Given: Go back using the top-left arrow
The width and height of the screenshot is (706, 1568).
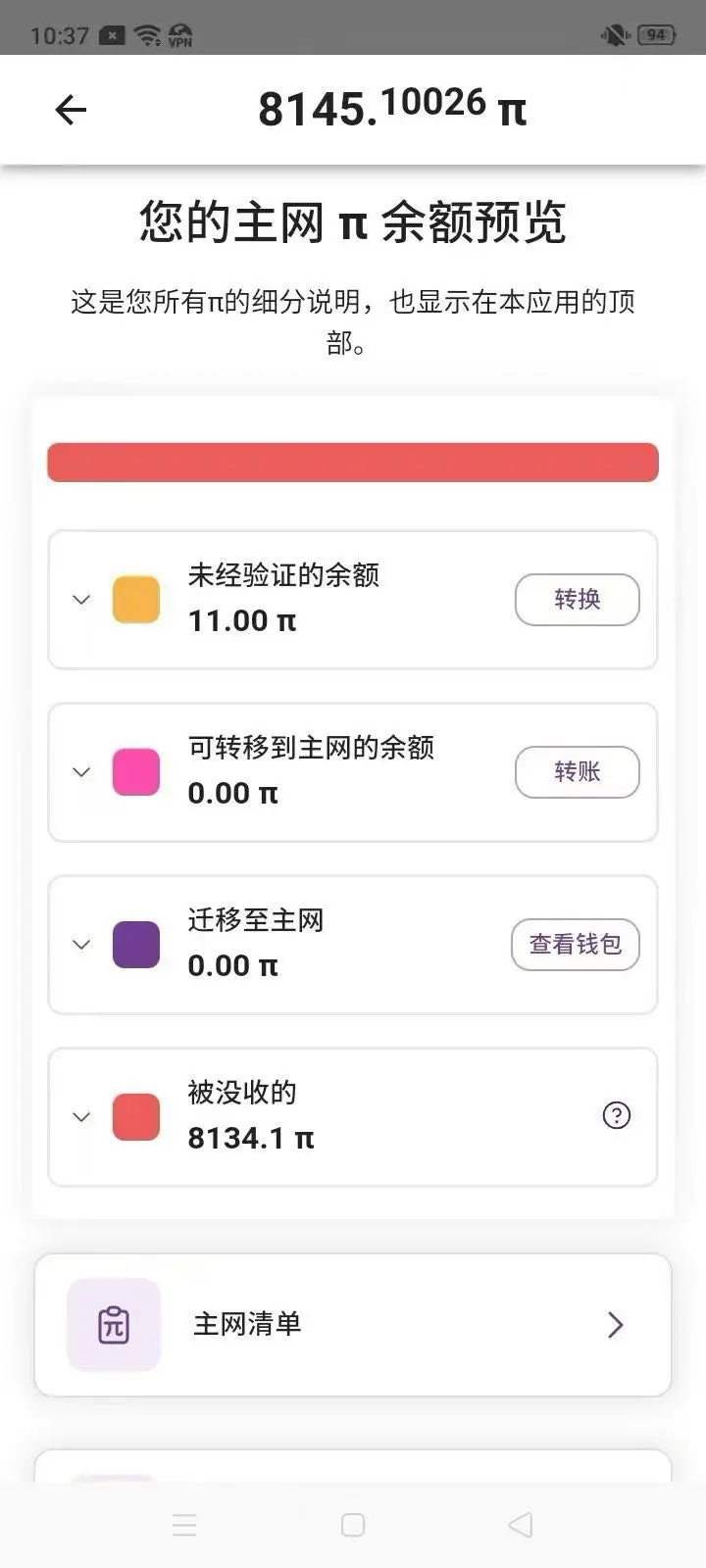Looking at the screenshot, I should [71, 110].
